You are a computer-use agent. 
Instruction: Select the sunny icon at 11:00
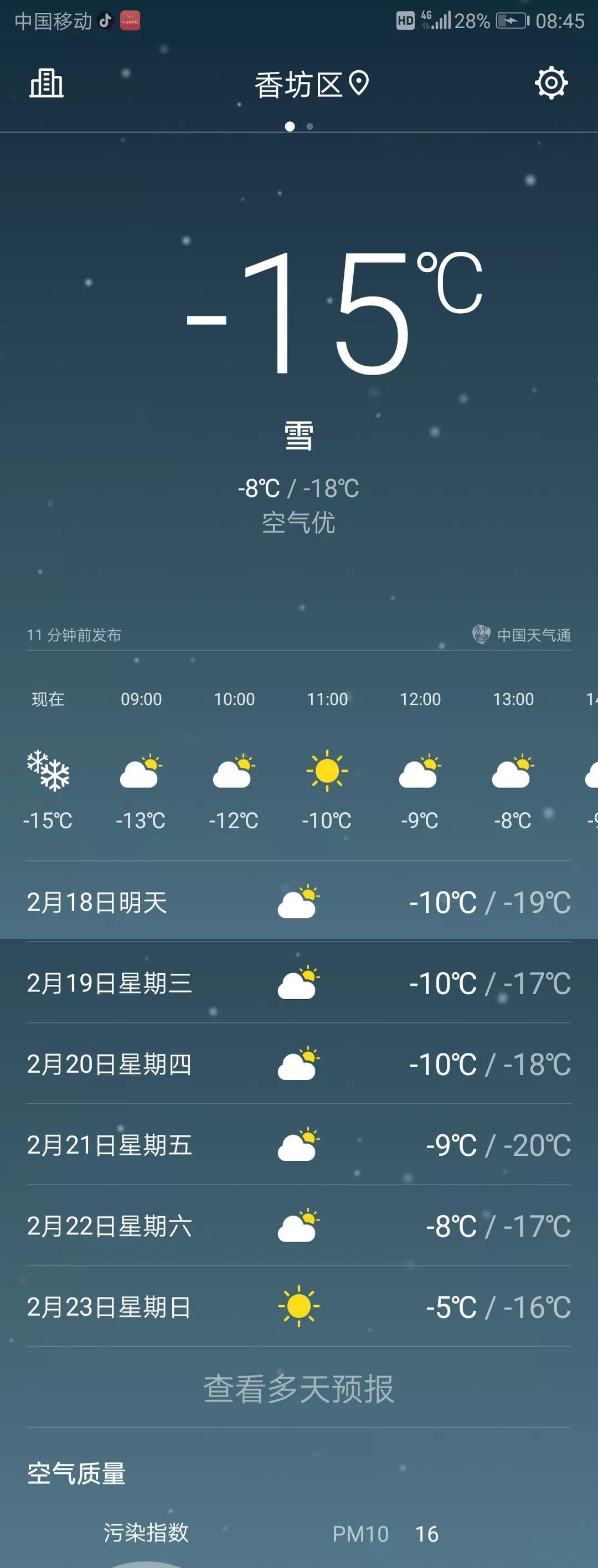pos(326,774)
